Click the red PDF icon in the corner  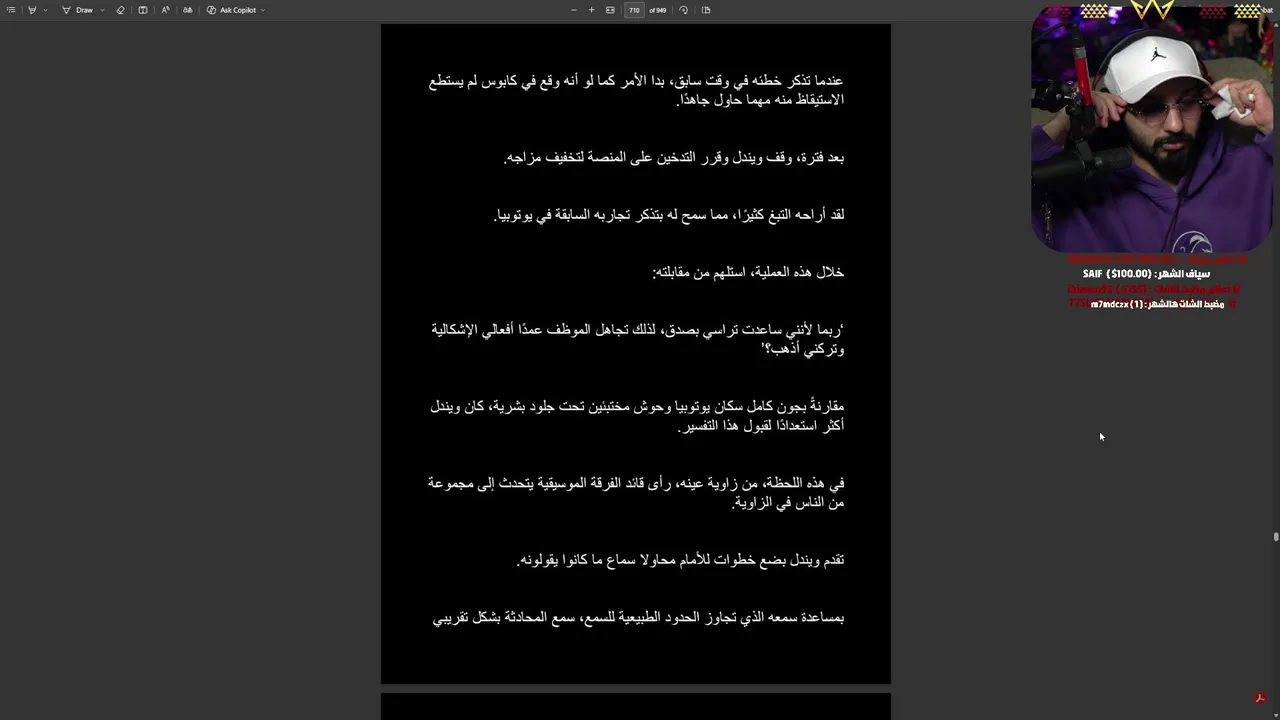click(1260, 698)
